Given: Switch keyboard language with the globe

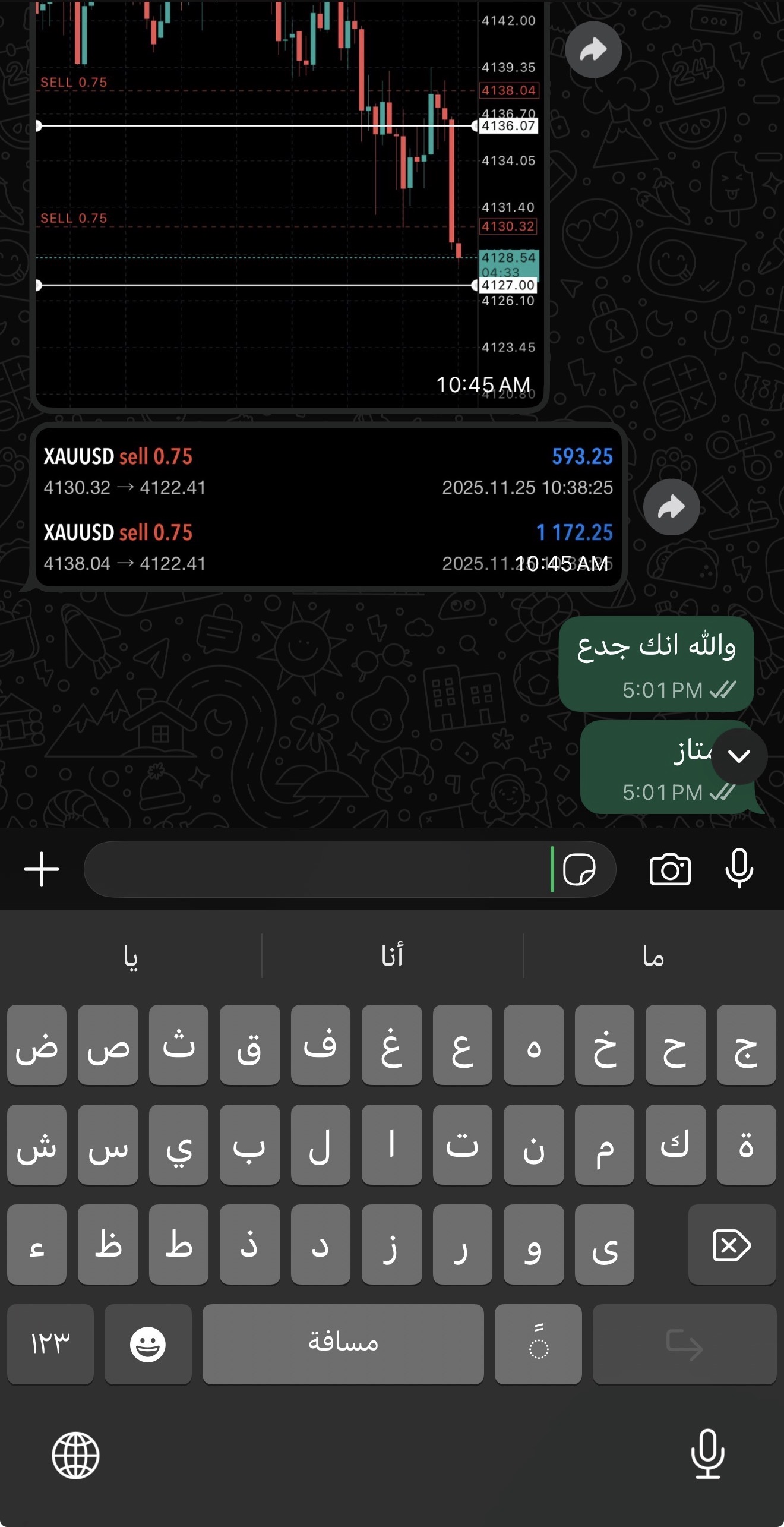Looking at the screenshot, I should point(75,1455).
